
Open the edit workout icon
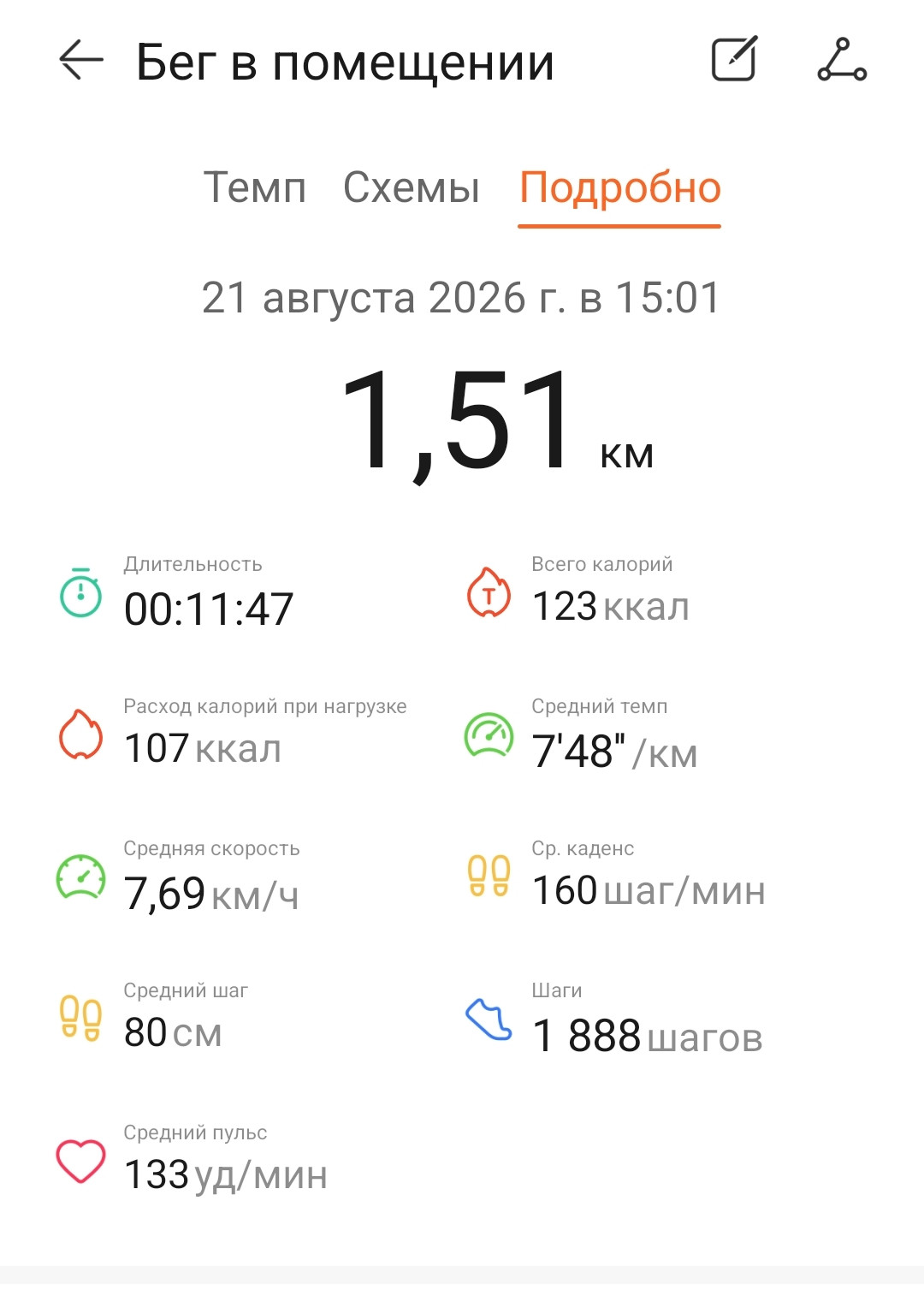[735, 59]
